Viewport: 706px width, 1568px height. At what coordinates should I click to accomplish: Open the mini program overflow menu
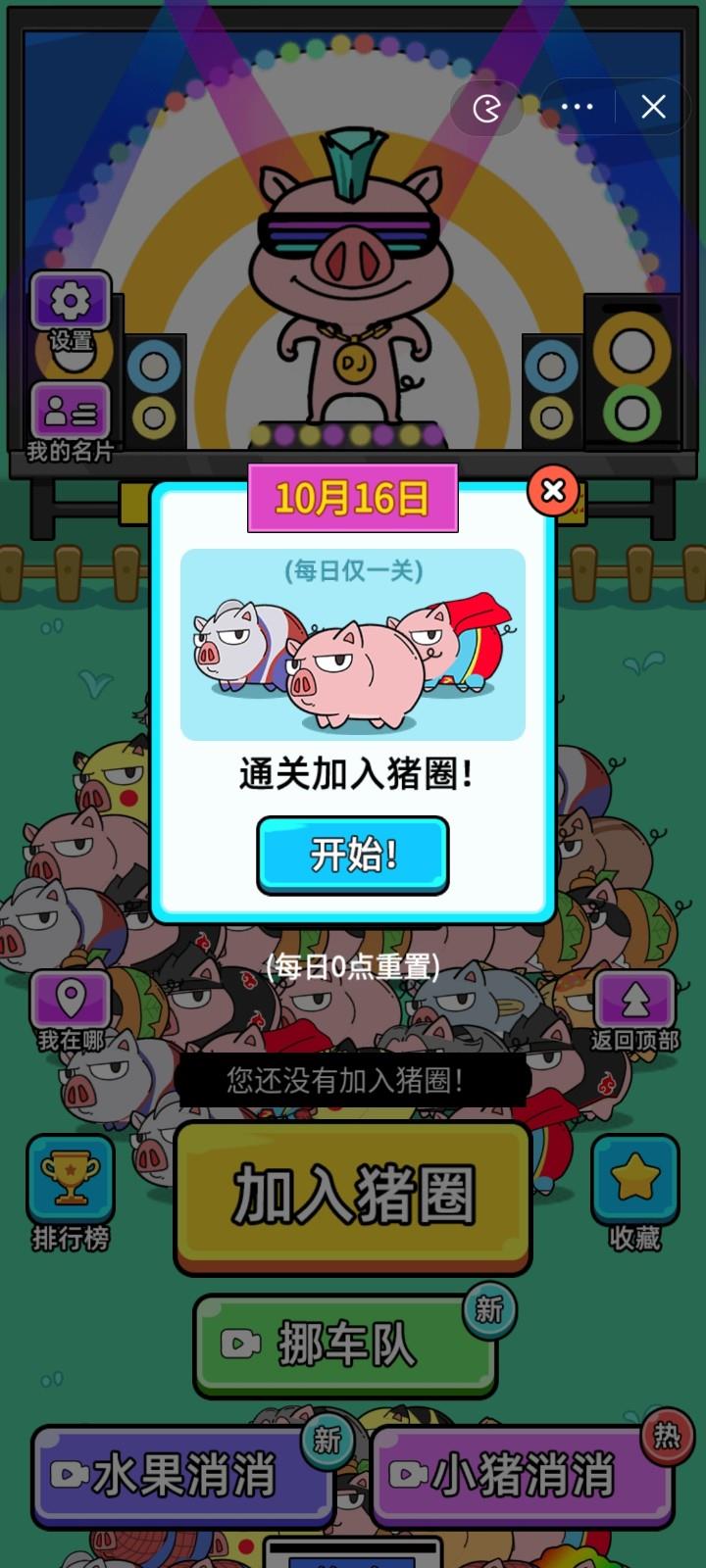click(578, 106)
